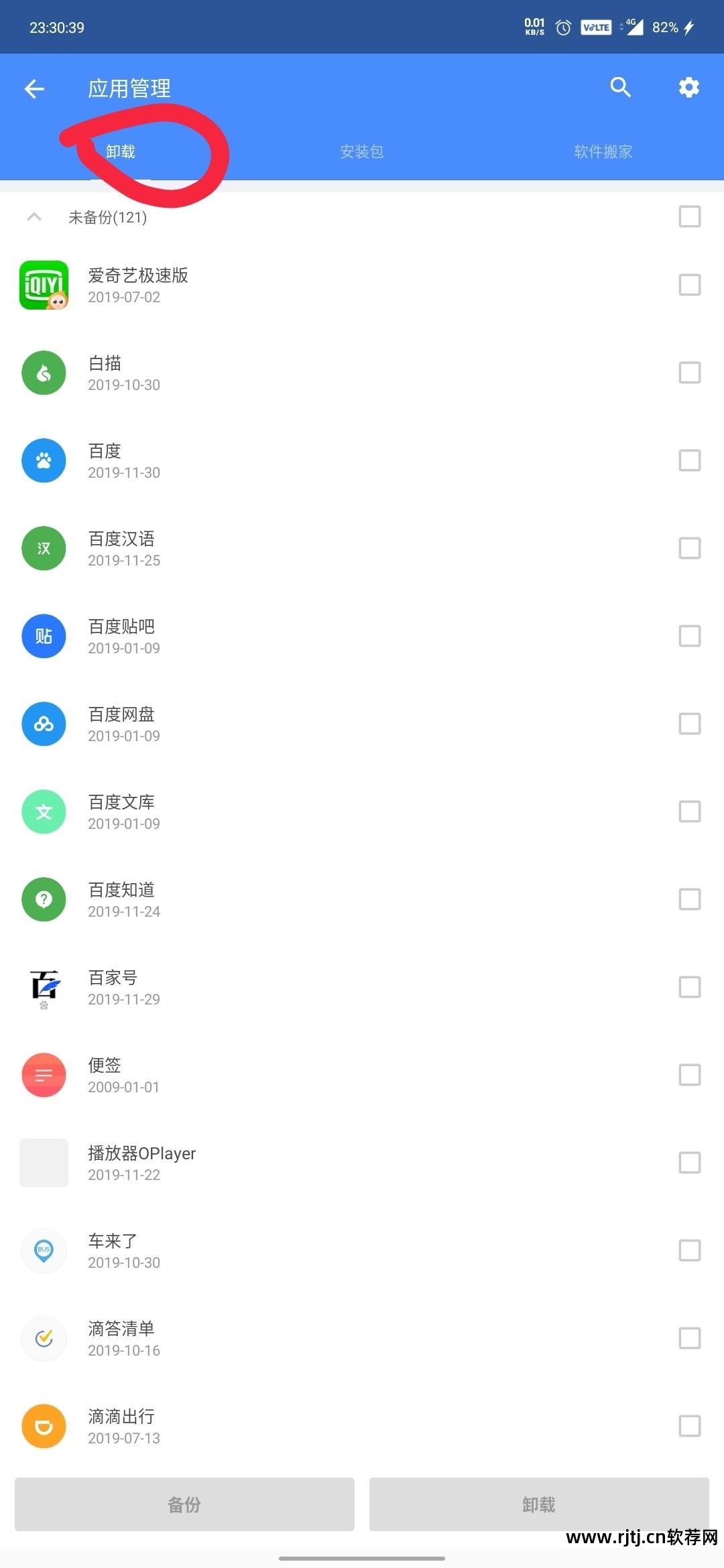Open the 软件搬家 tab
Image resolution: width=724 pixels, height=1568 pixels.
pyautogui.click(x=603, y=152)
